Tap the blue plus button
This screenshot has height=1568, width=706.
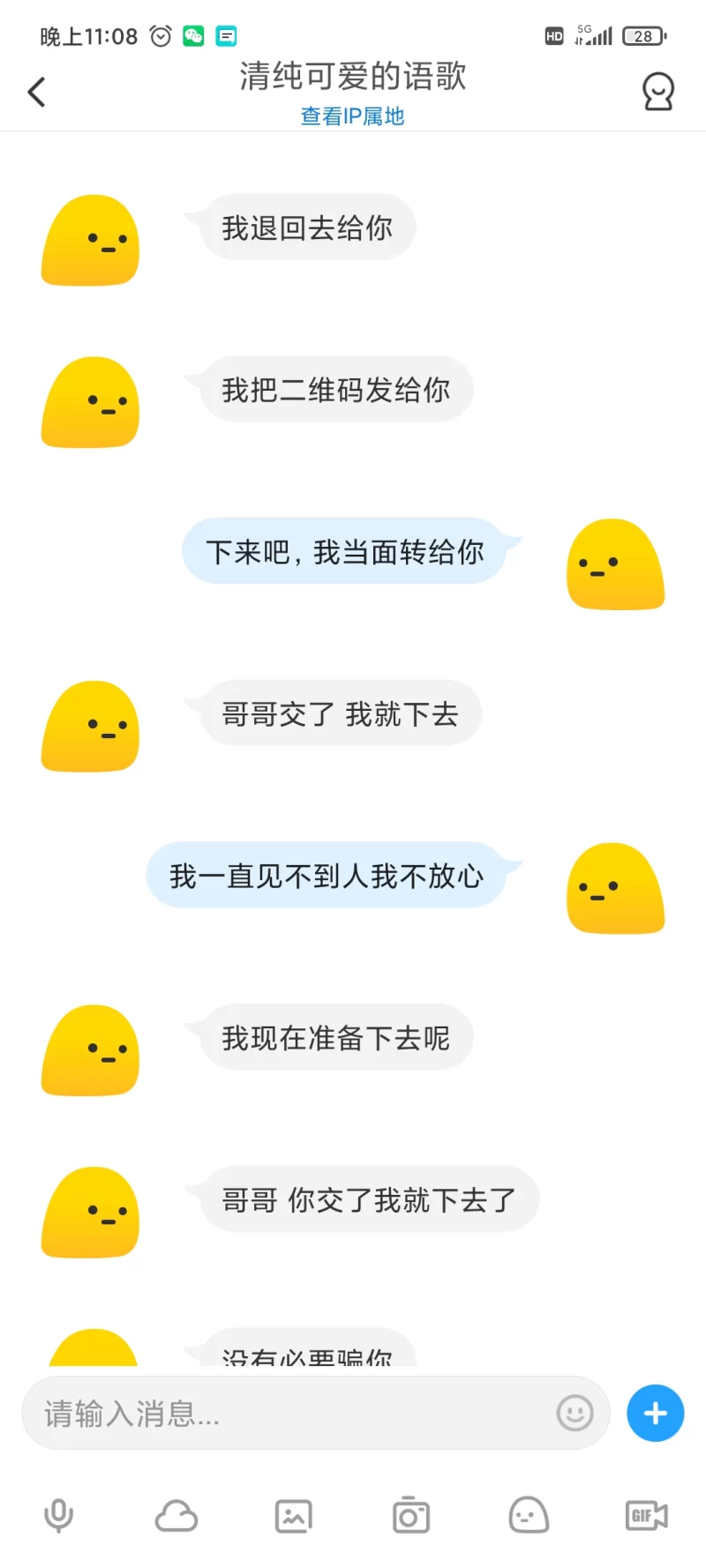click(x=655, y=1413)
